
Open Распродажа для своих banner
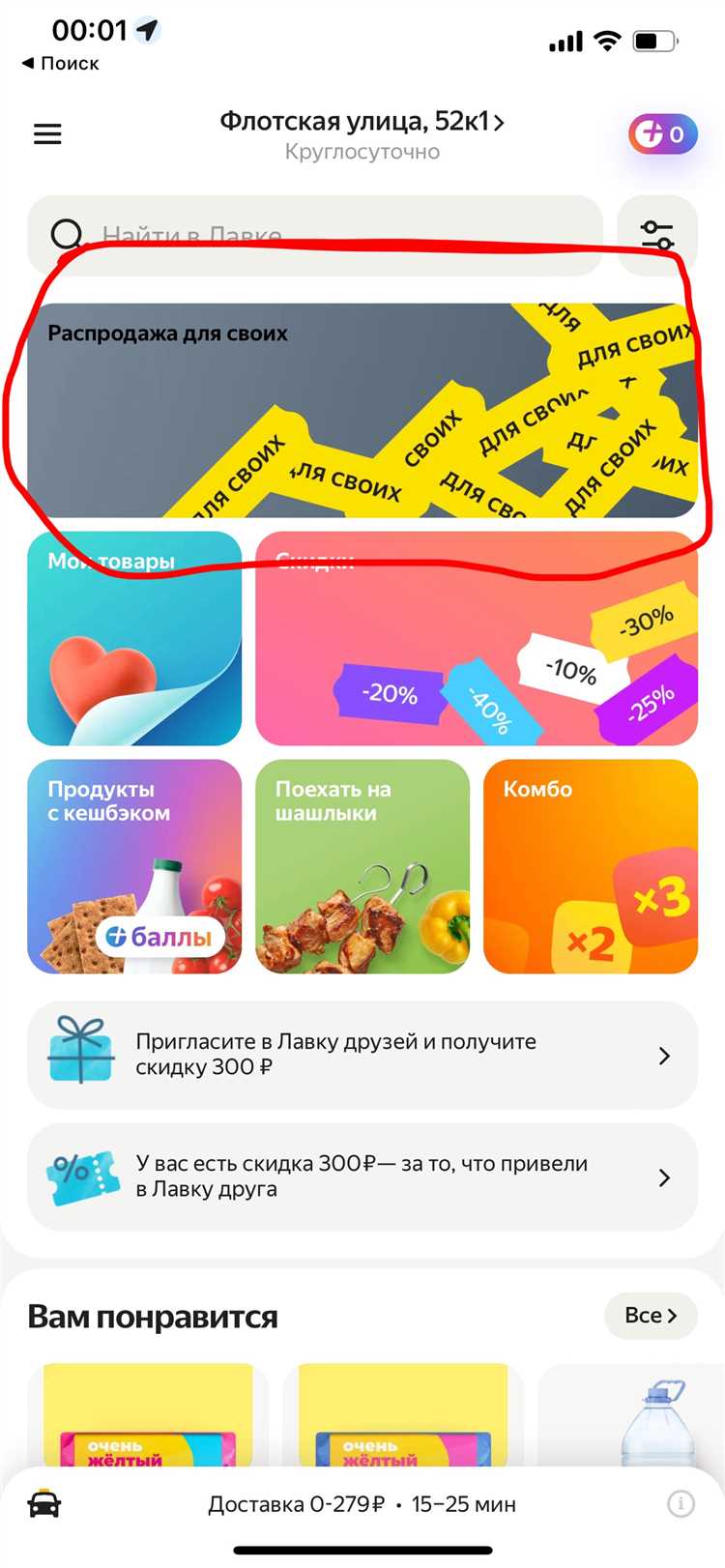coord(362,411)
